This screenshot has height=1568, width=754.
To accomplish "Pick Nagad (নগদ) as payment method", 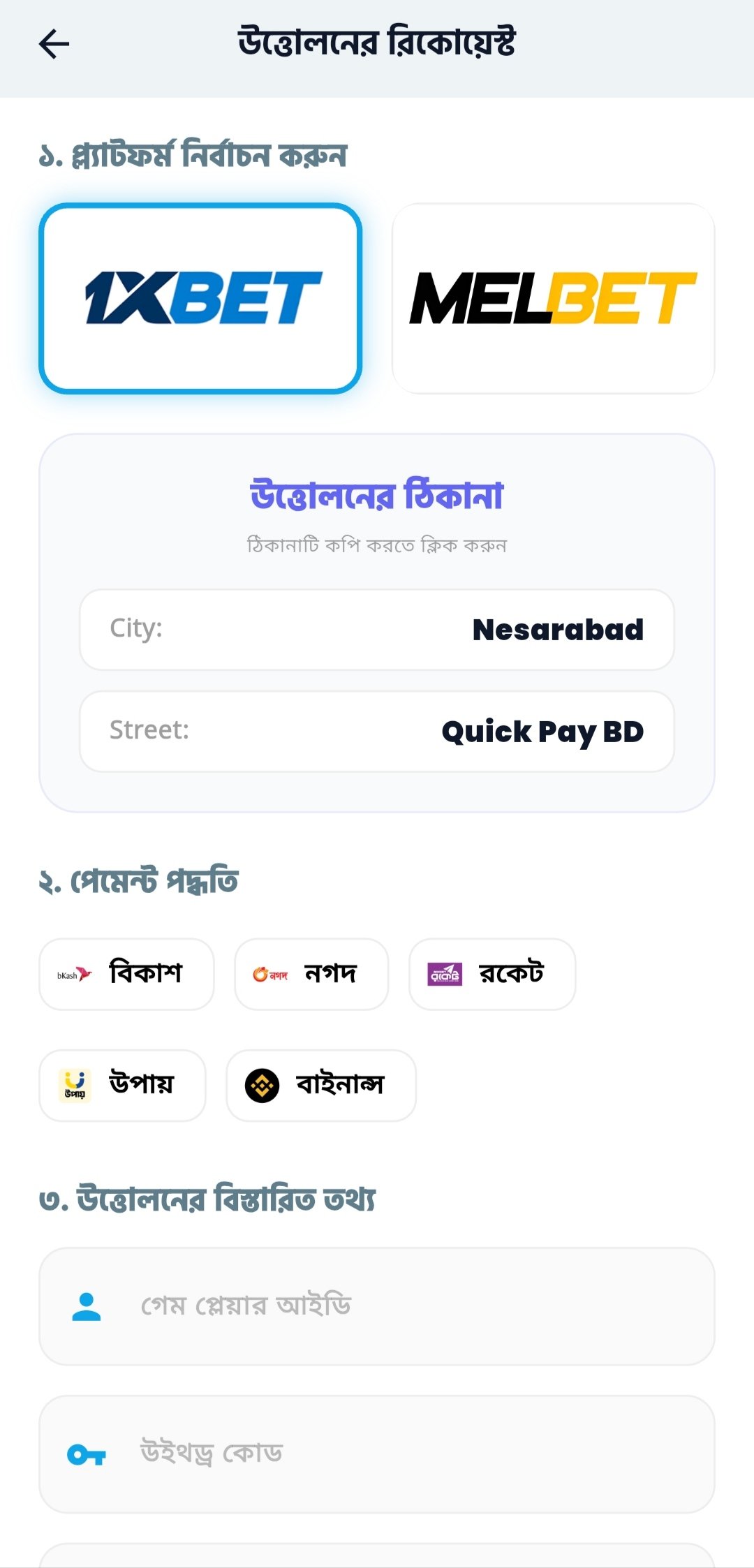I will point(311,974).
